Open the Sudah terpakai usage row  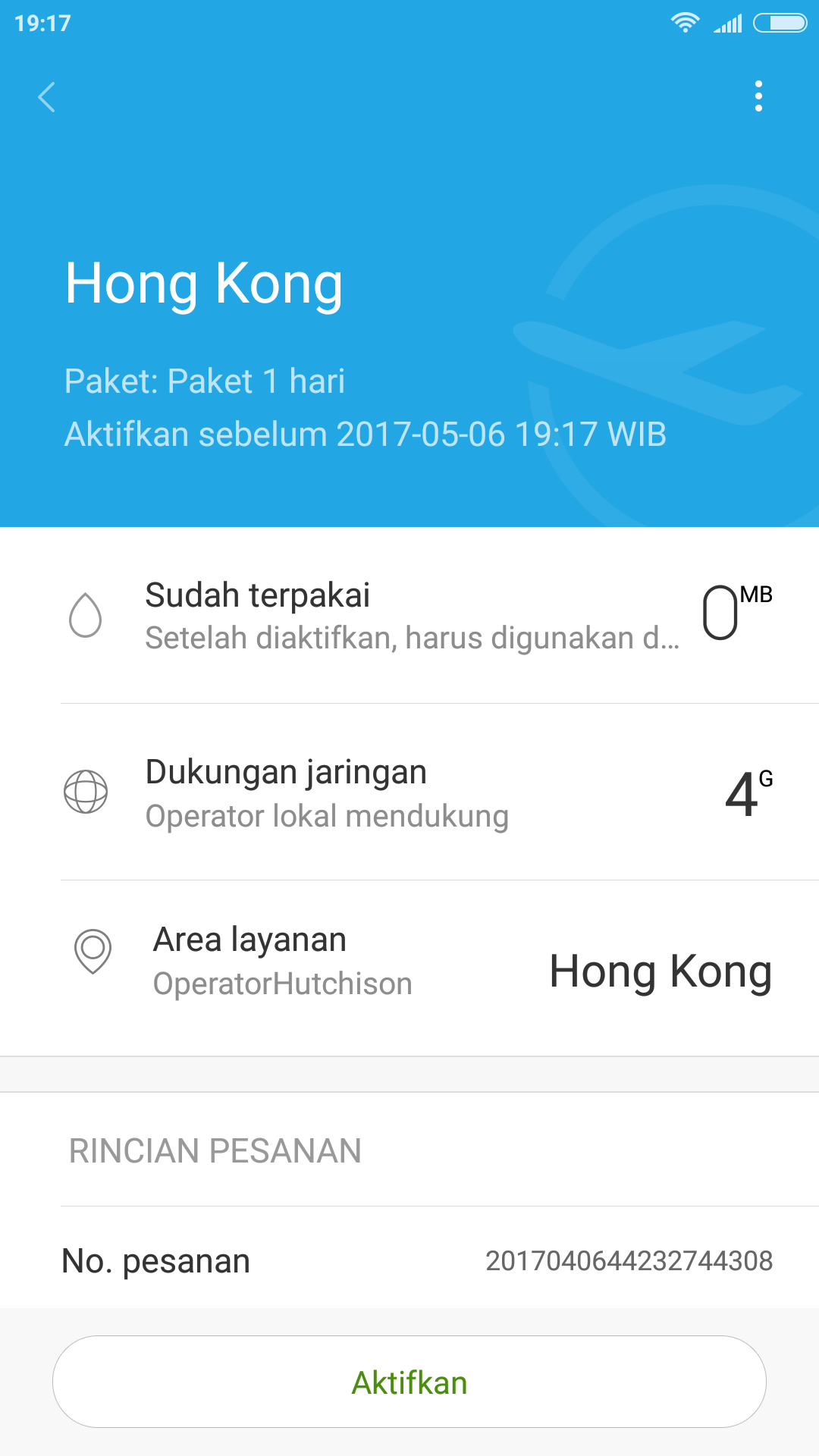[409, 615]
